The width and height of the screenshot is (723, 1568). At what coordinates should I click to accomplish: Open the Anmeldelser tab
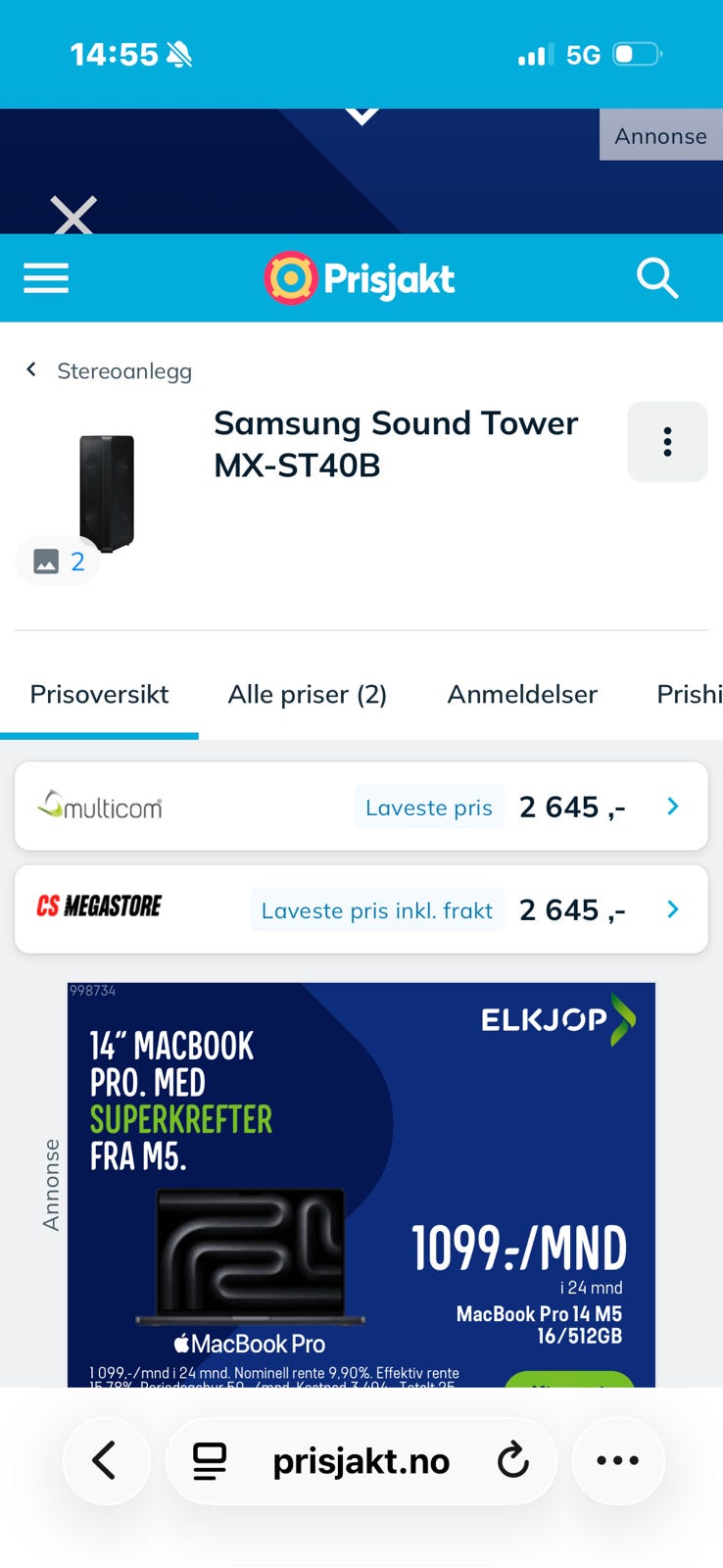[522, 694]
